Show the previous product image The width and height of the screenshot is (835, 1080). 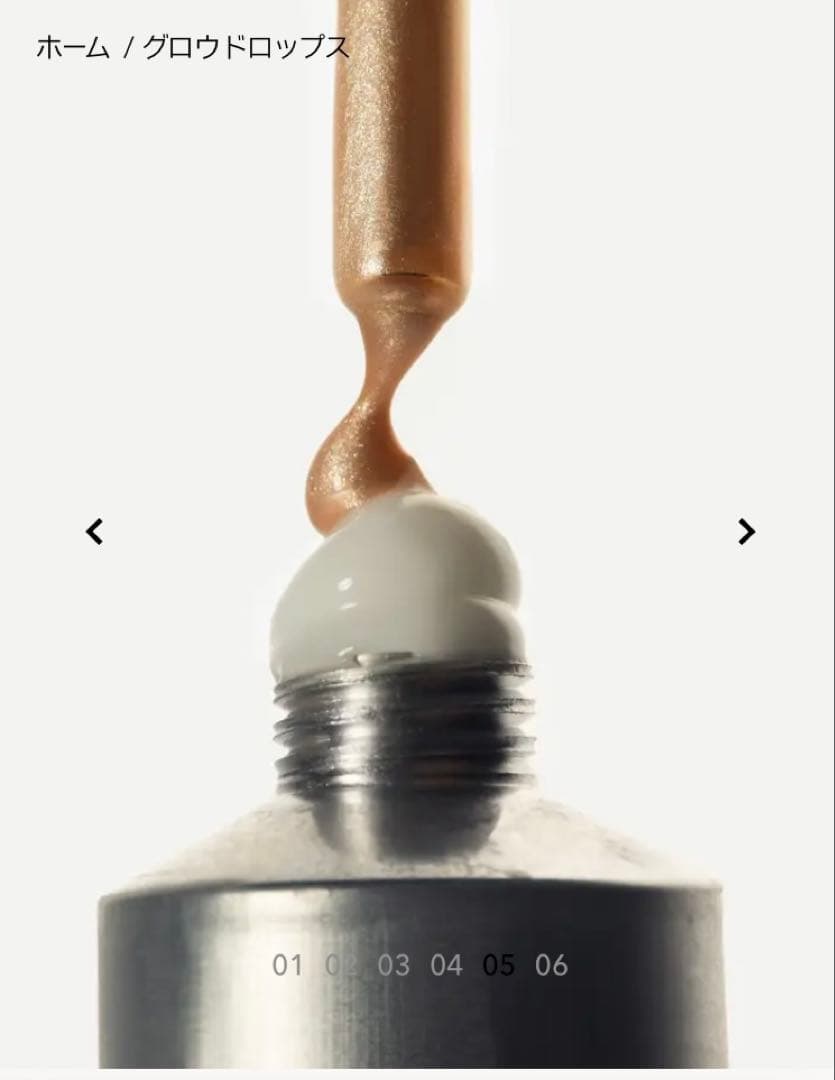(95, 531)
